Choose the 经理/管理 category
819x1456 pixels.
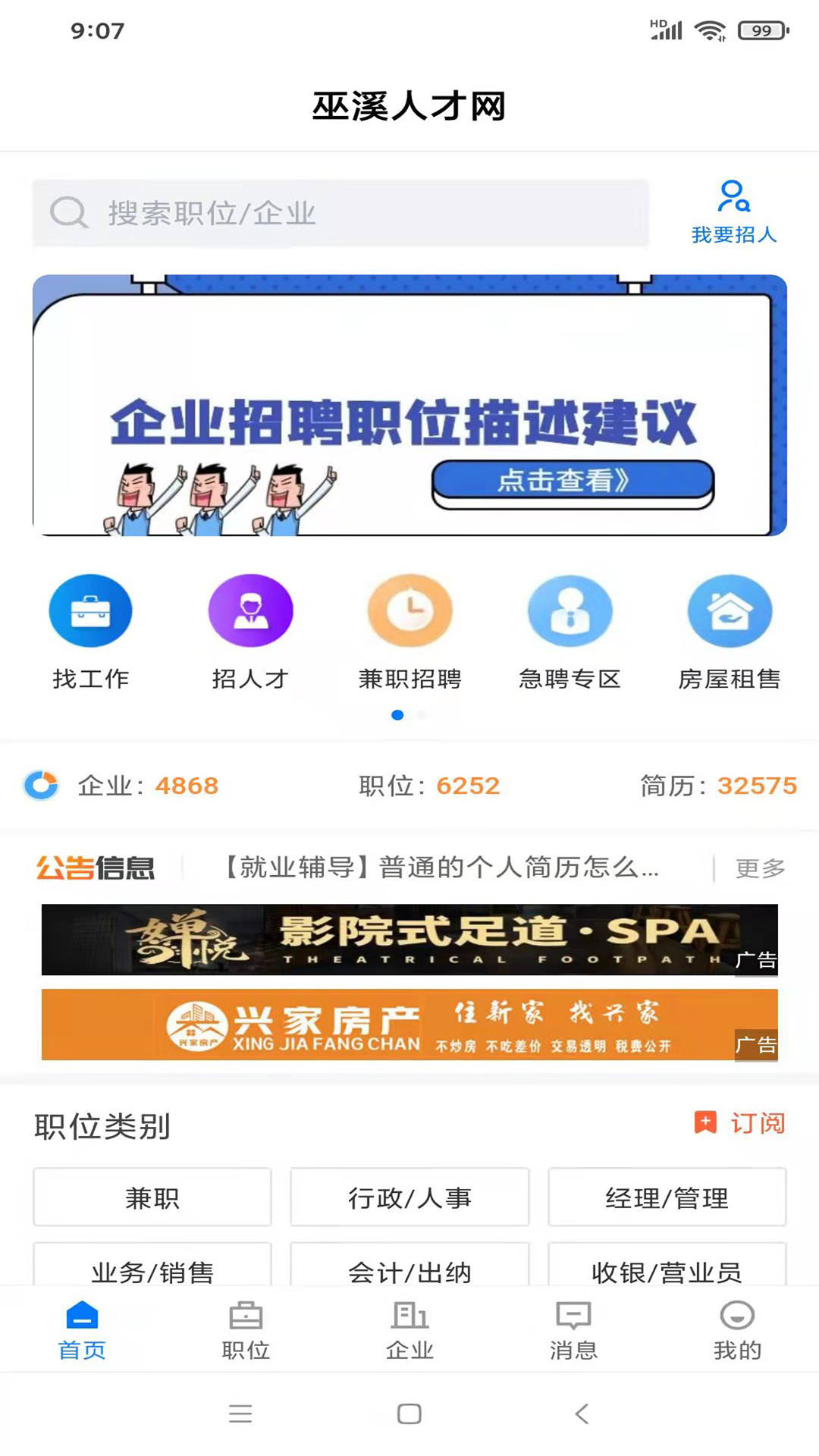666,1198
